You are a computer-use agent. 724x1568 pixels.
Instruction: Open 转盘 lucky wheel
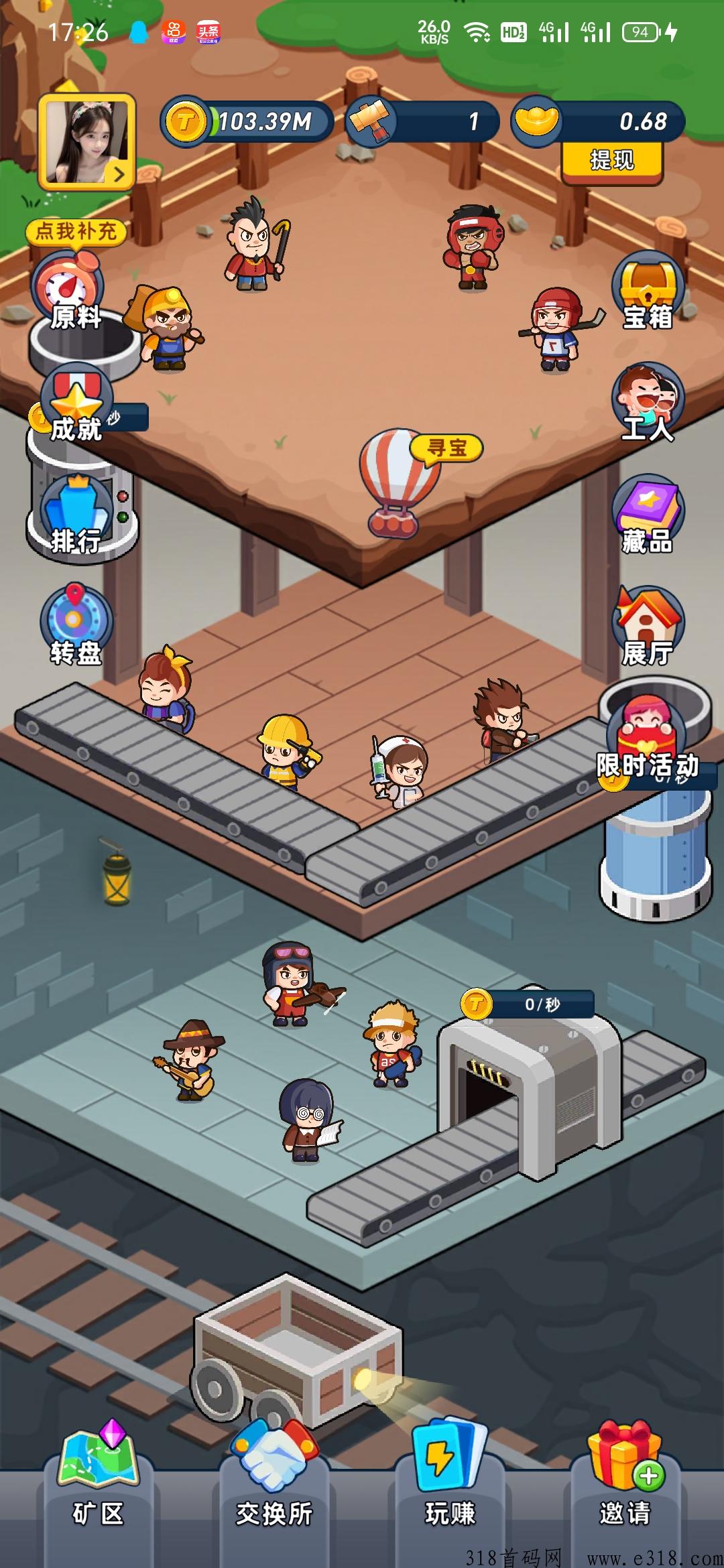pos(75,626)
